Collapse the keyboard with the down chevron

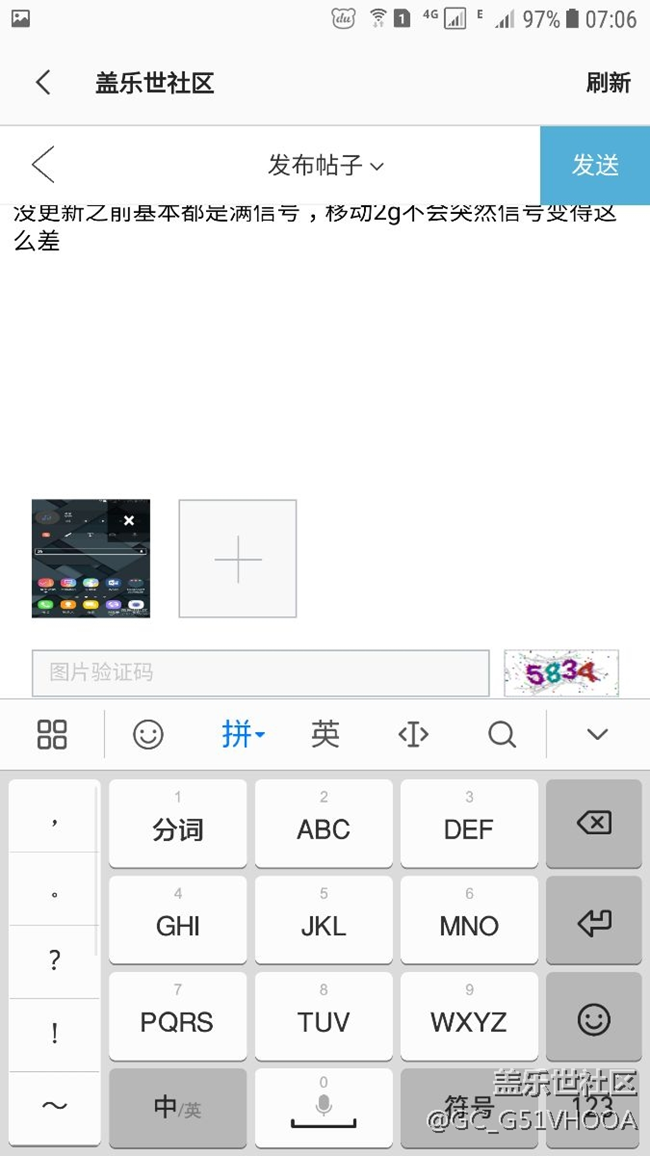click(597, 735)
